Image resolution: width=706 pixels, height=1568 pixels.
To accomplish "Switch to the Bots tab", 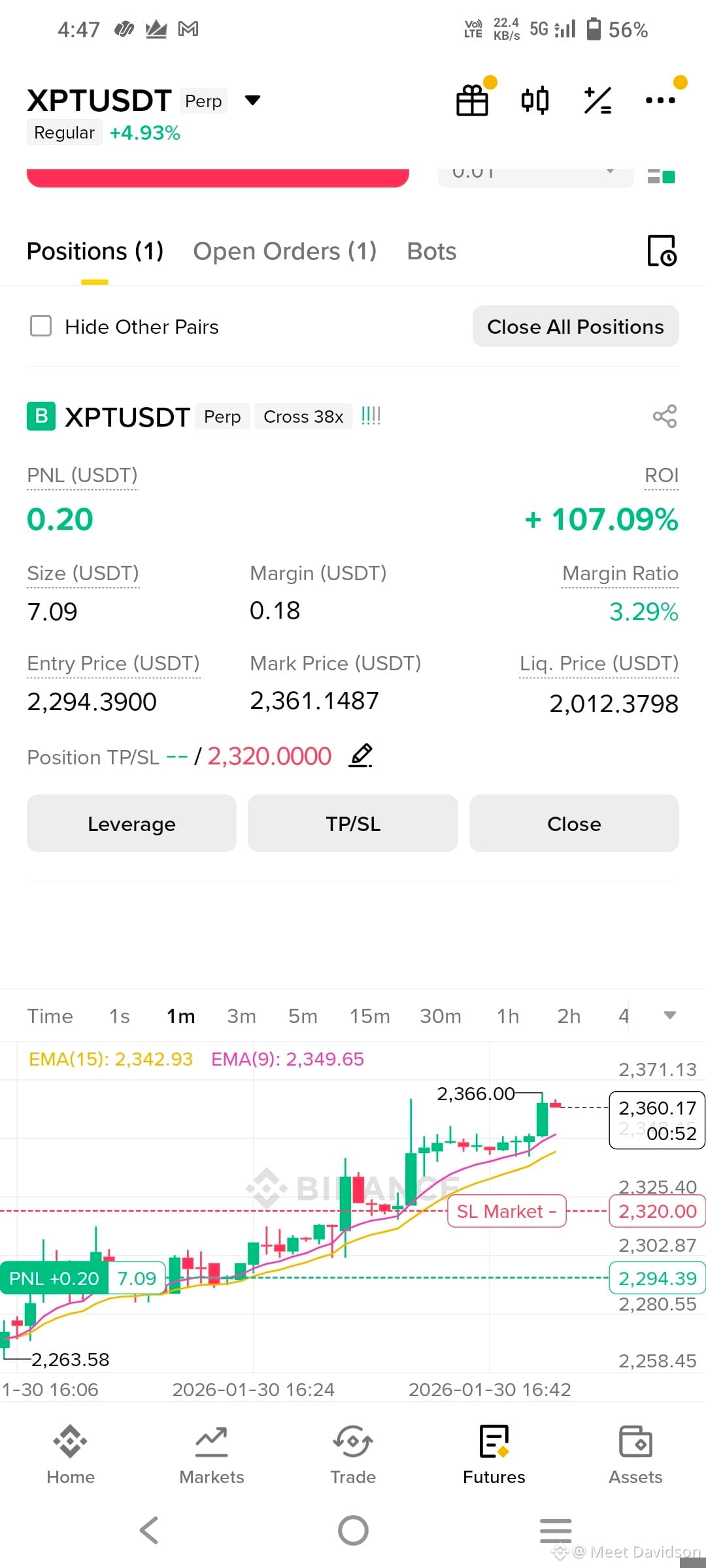I will click(431, 252).
